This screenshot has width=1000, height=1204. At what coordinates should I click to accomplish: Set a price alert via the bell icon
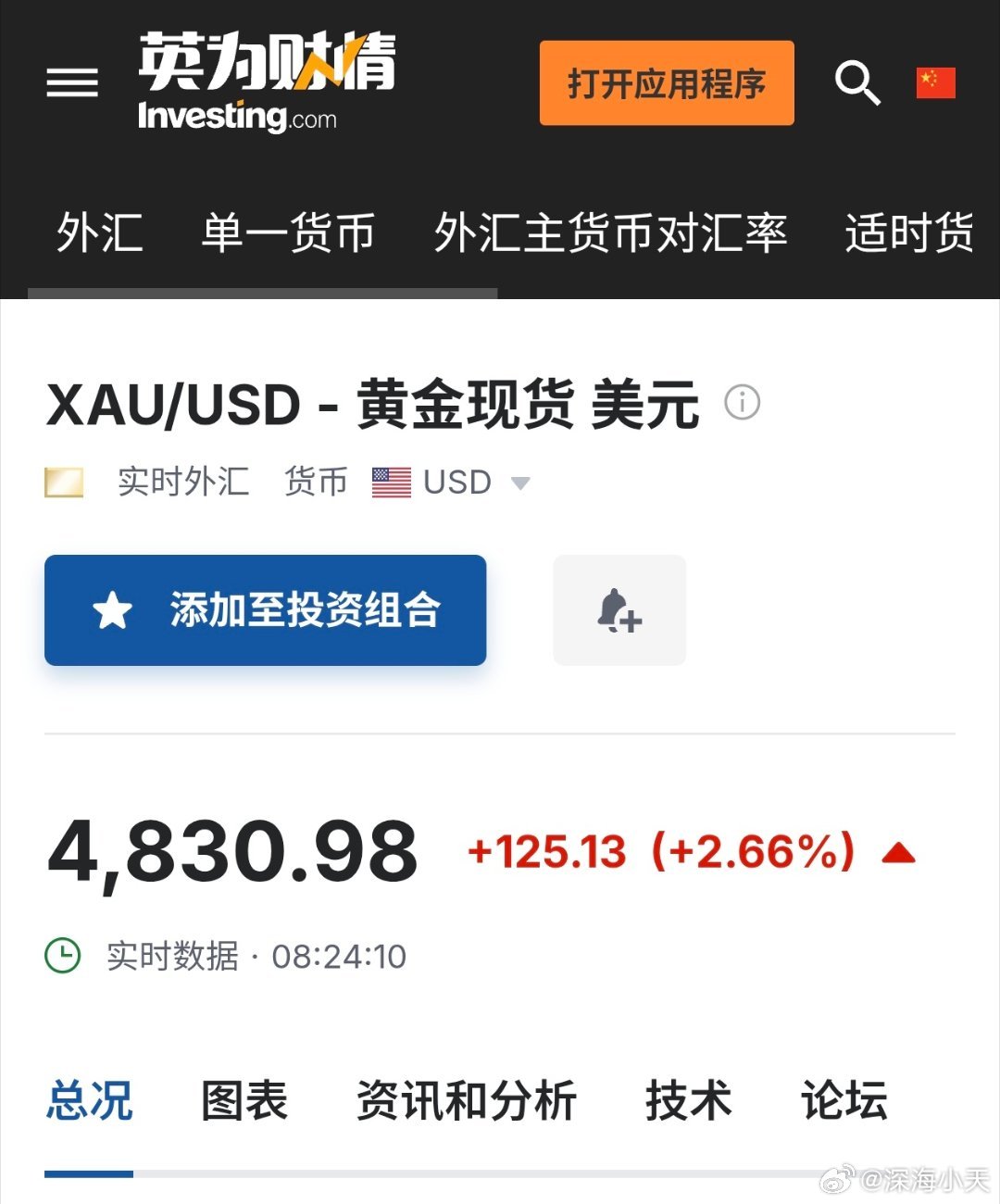coord(619,611)
